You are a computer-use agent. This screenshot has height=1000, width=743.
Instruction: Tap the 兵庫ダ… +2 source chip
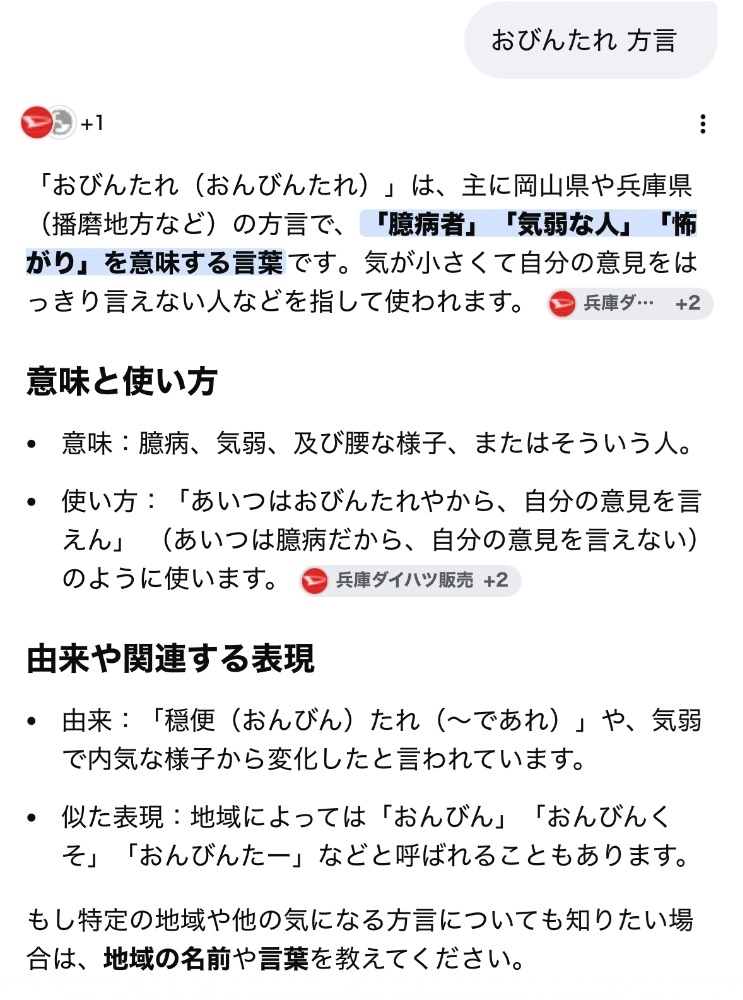630,303
